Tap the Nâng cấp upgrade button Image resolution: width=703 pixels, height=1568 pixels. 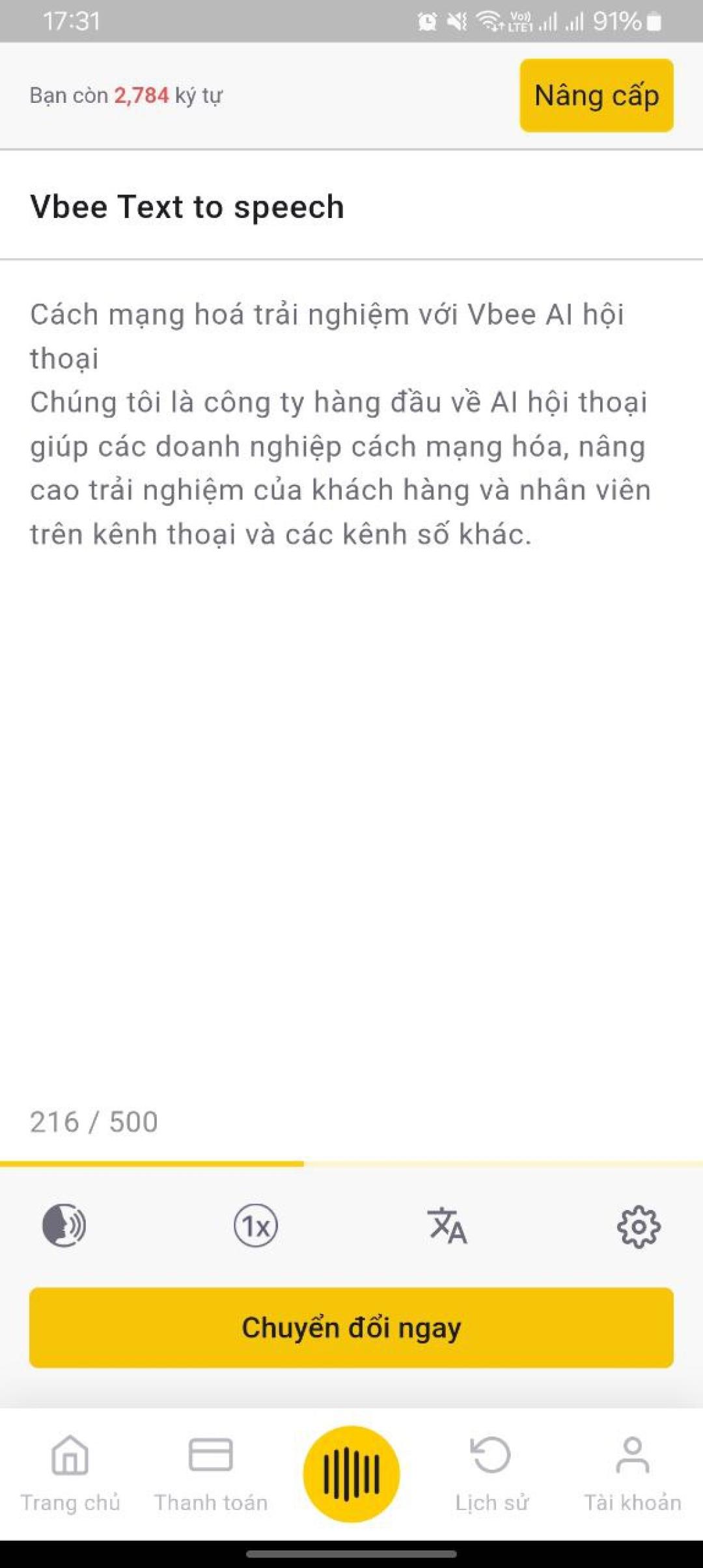click(596, 96)
